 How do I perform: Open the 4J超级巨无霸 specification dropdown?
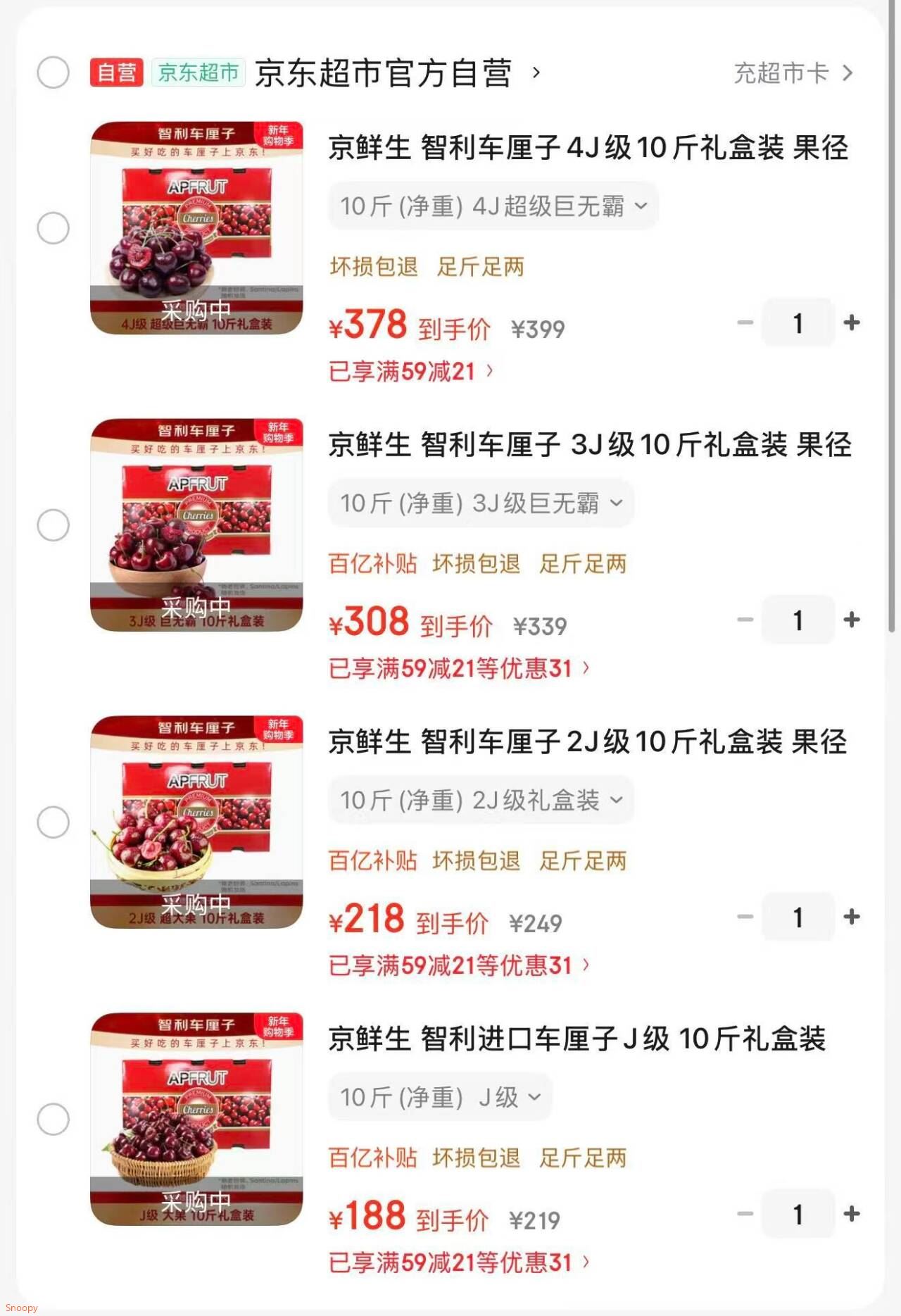(493, 205)
